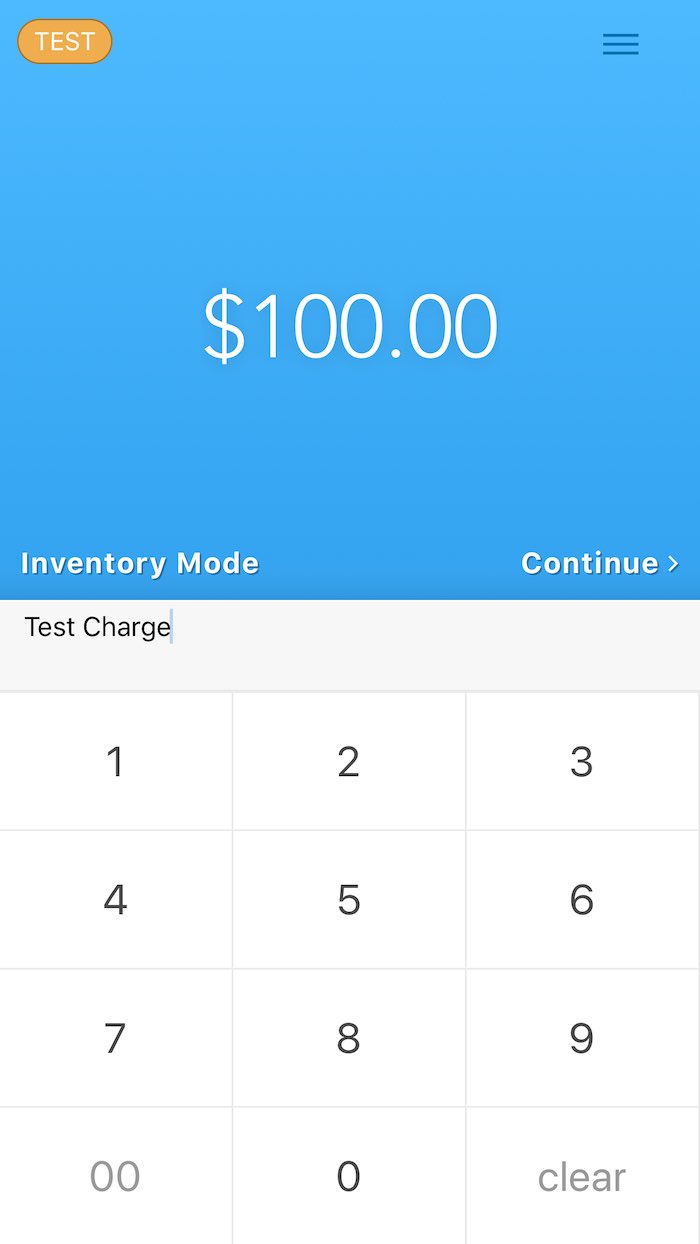Enter digit 2 on keypad
Viewport: 700px width, 1244px height.
(x=348, y=762)
